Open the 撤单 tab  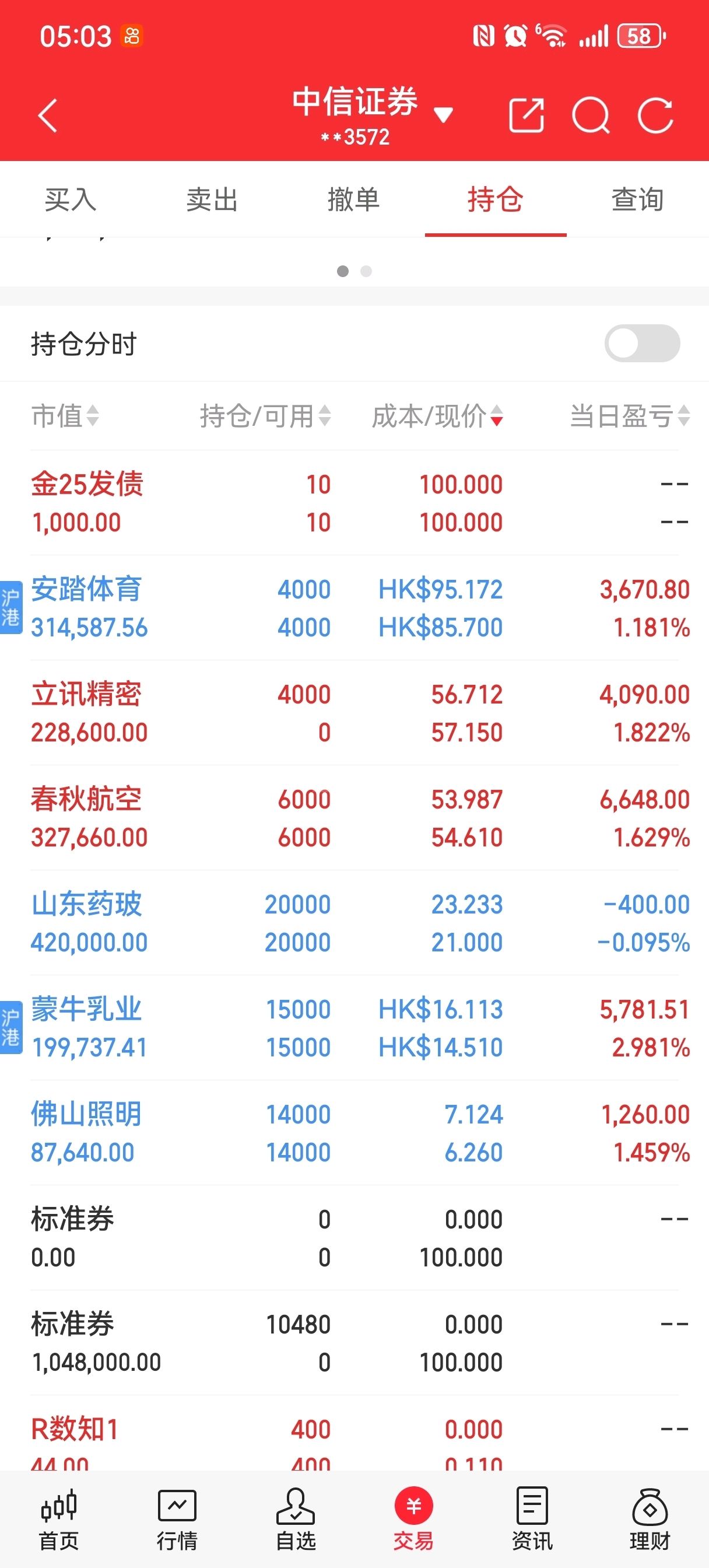[353, 199]
